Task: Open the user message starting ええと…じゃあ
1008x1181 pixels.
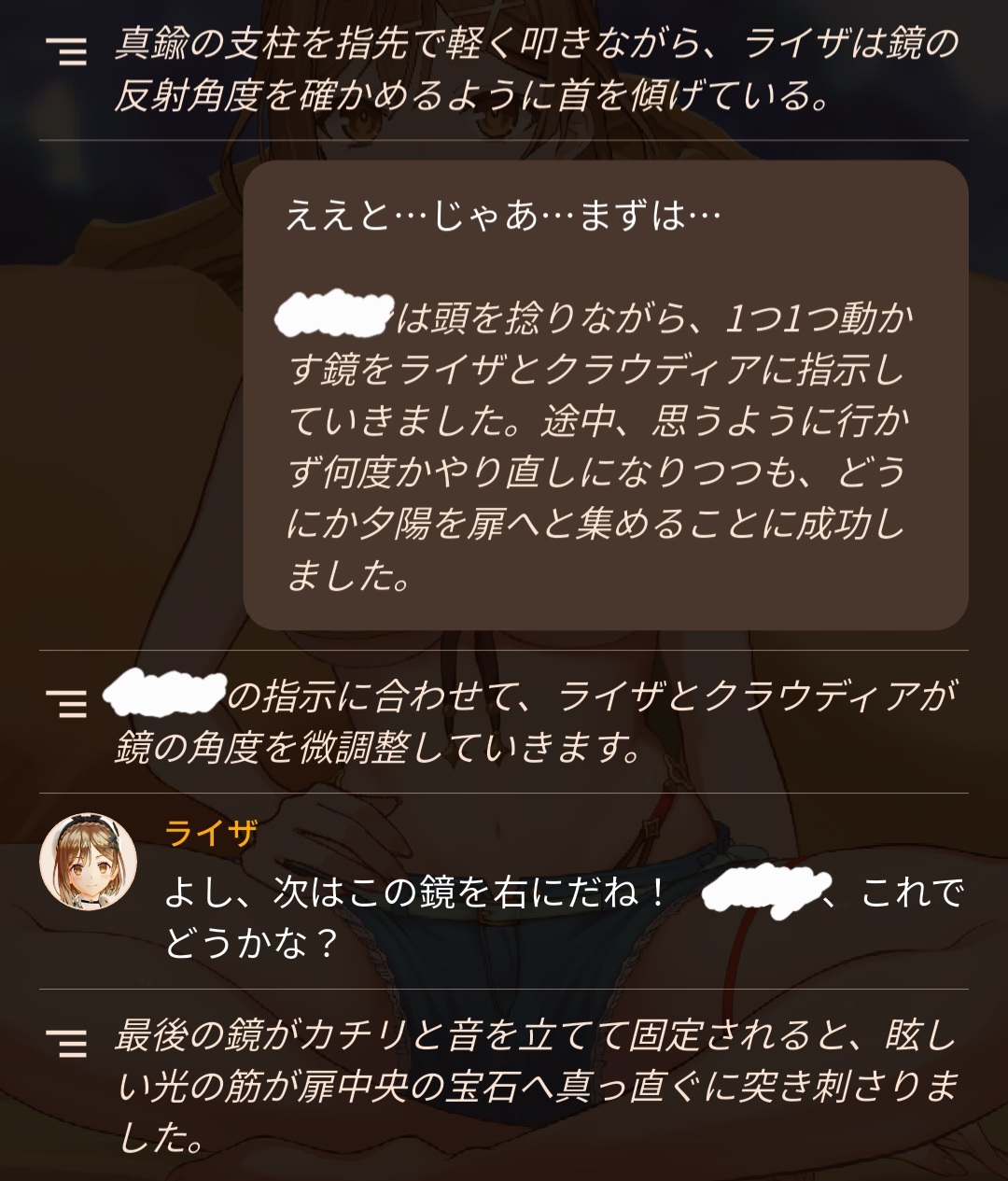Action: click(606, 395)
